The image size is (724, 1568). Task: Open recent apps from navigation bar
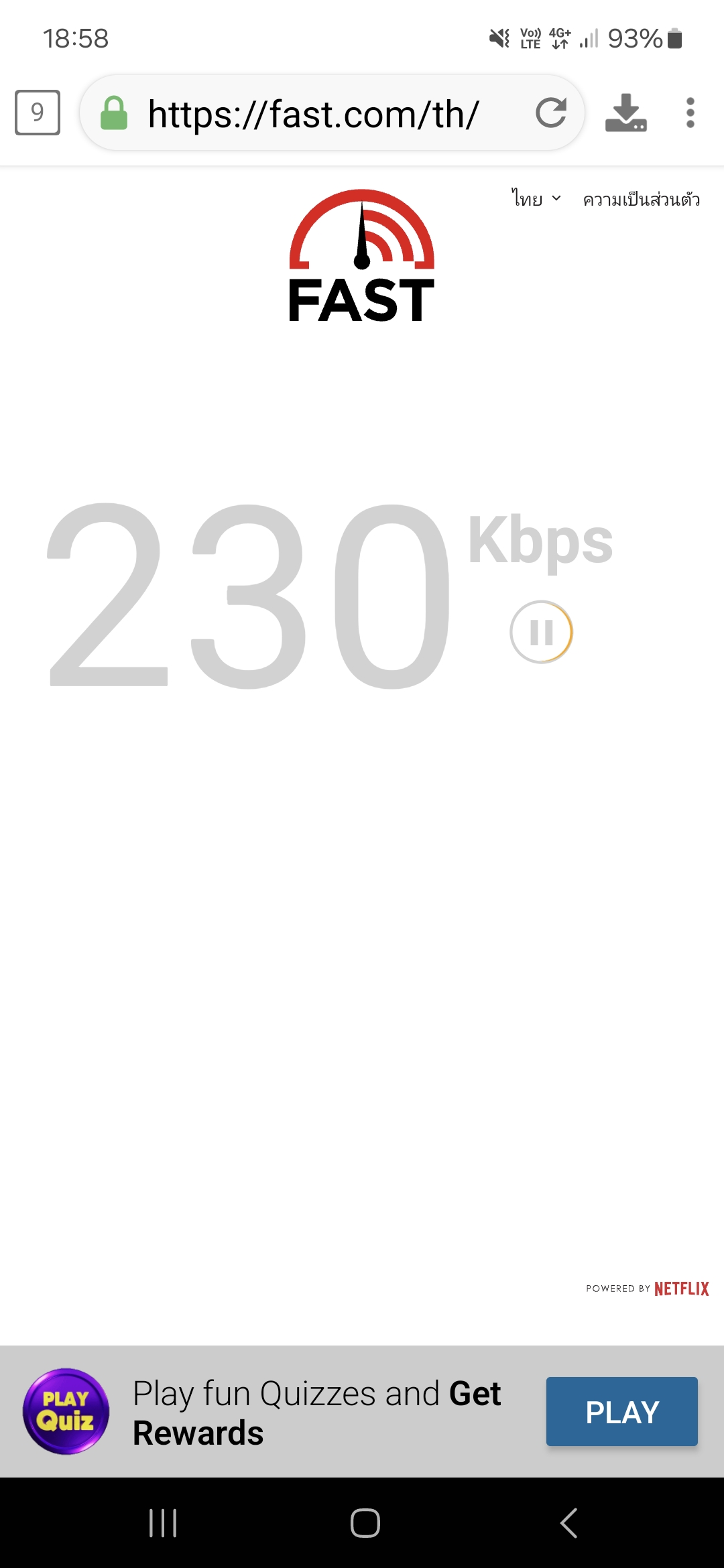tap(163, 1523)
